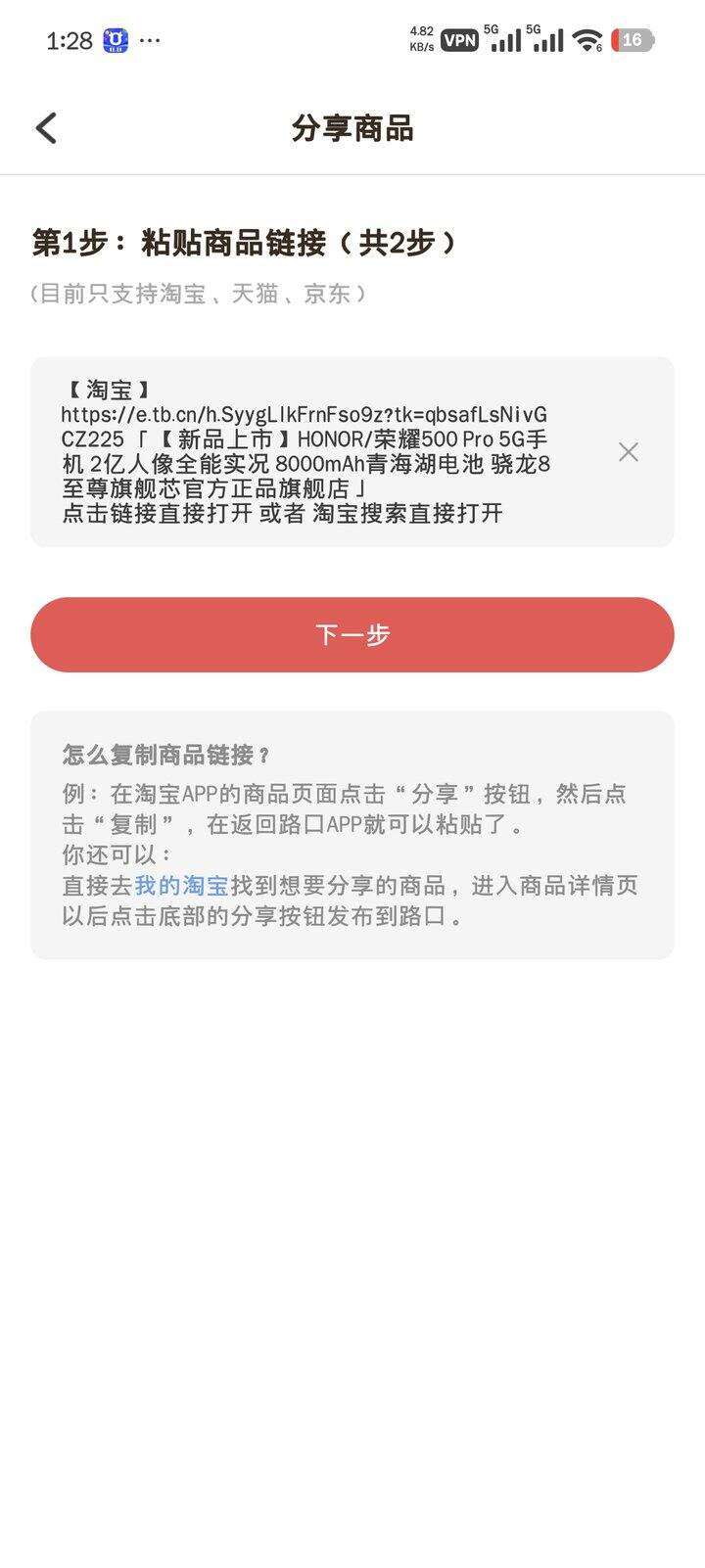Focus the product link text field
The width and height of the screenshot is (705, 1568).
(x=313, y=451)
